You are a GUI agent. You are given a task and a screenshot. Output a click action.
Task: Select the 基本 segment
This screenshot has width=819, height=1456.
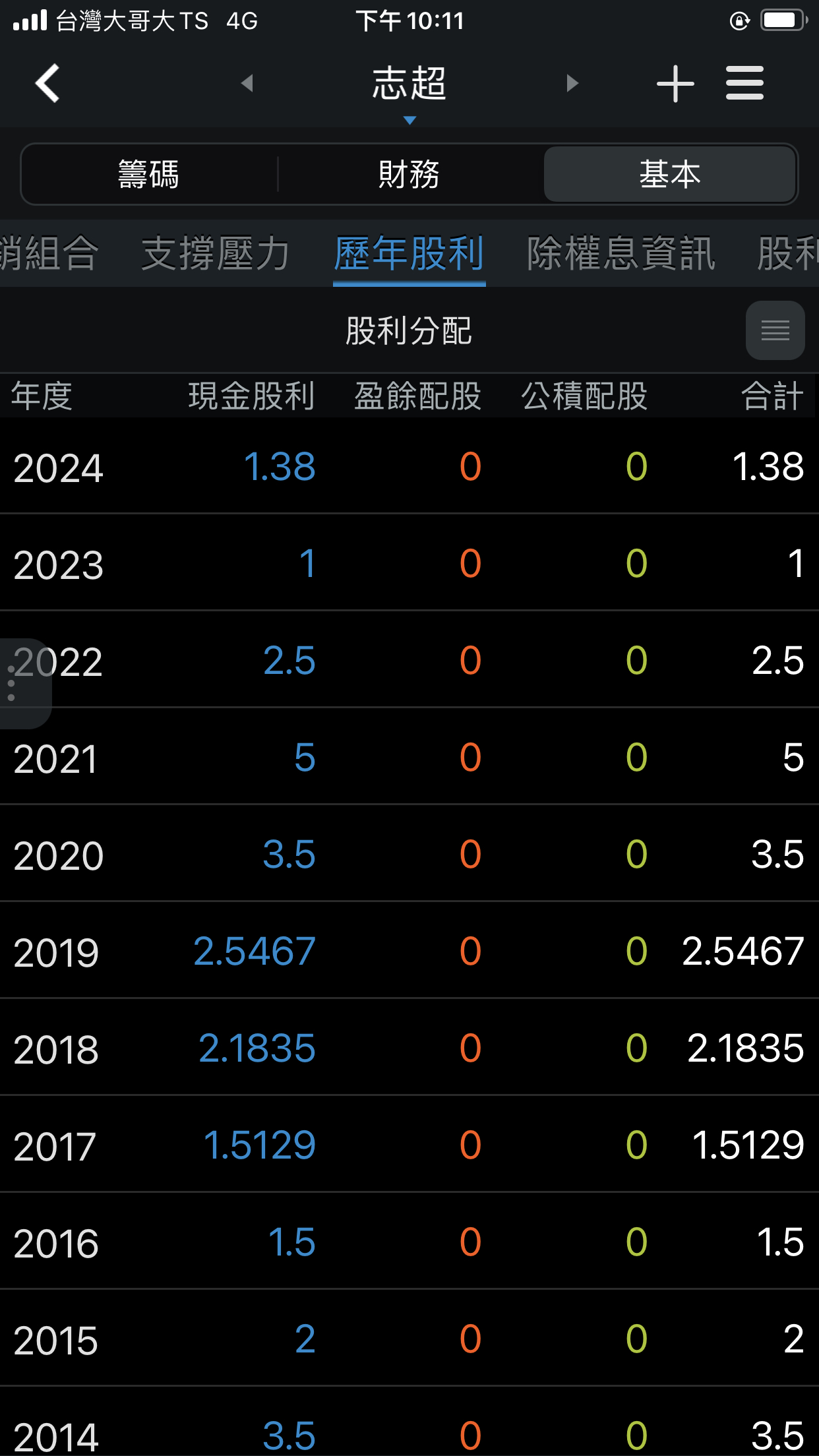click(x=669, y=174)
